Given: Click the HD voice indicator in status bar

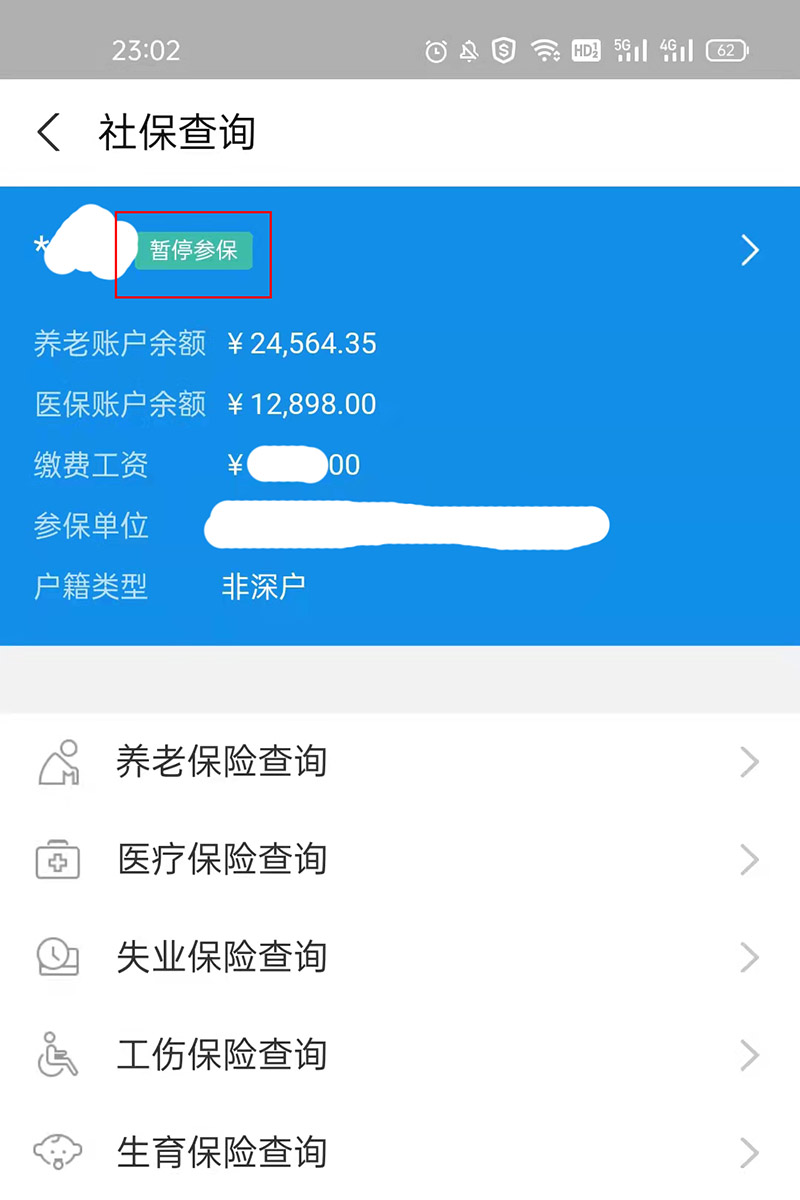Looking at the screenshot, I should click(585, 50).
